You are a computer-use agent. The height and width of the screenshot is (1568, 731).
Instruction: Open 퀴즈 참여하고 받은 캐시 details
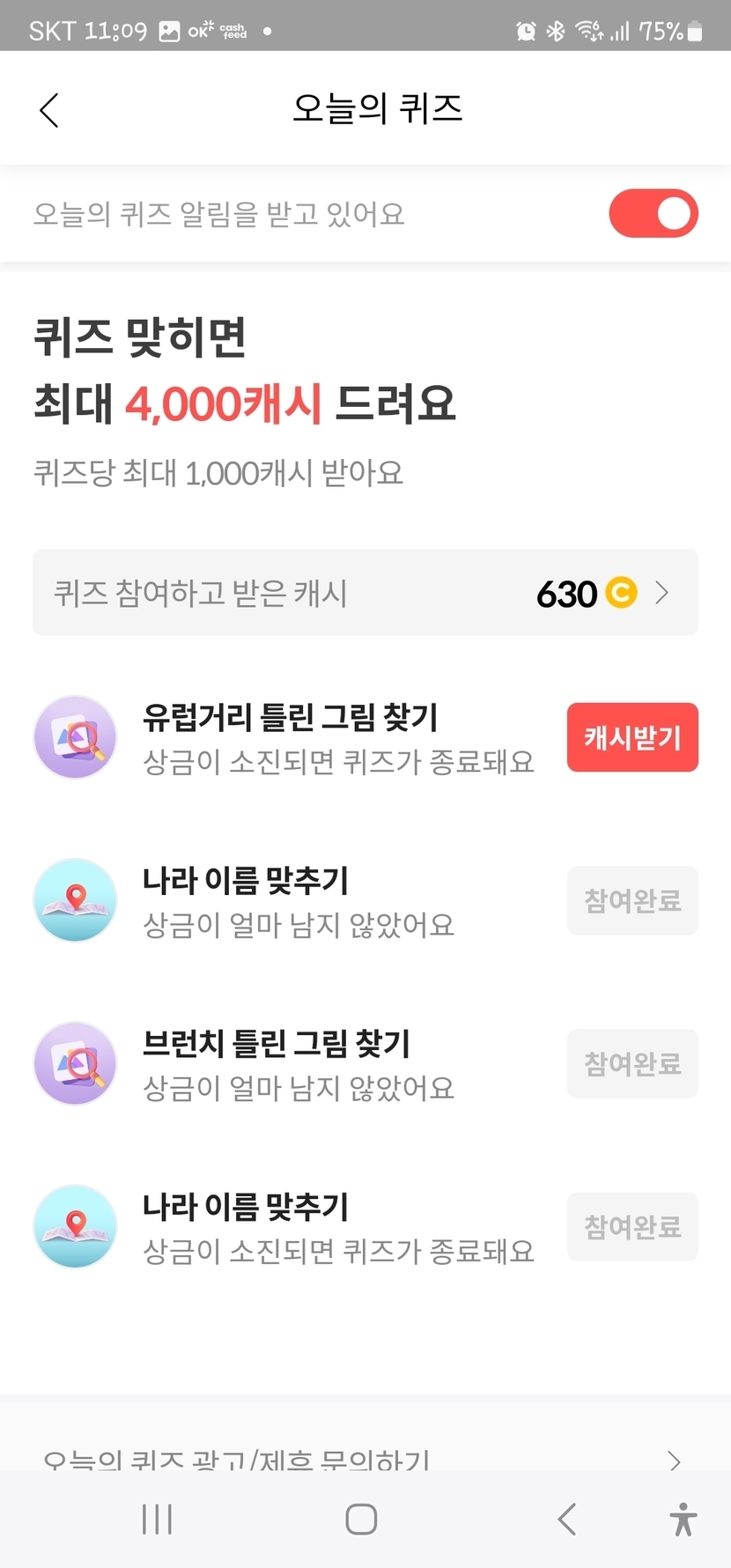tap(365, 593)
